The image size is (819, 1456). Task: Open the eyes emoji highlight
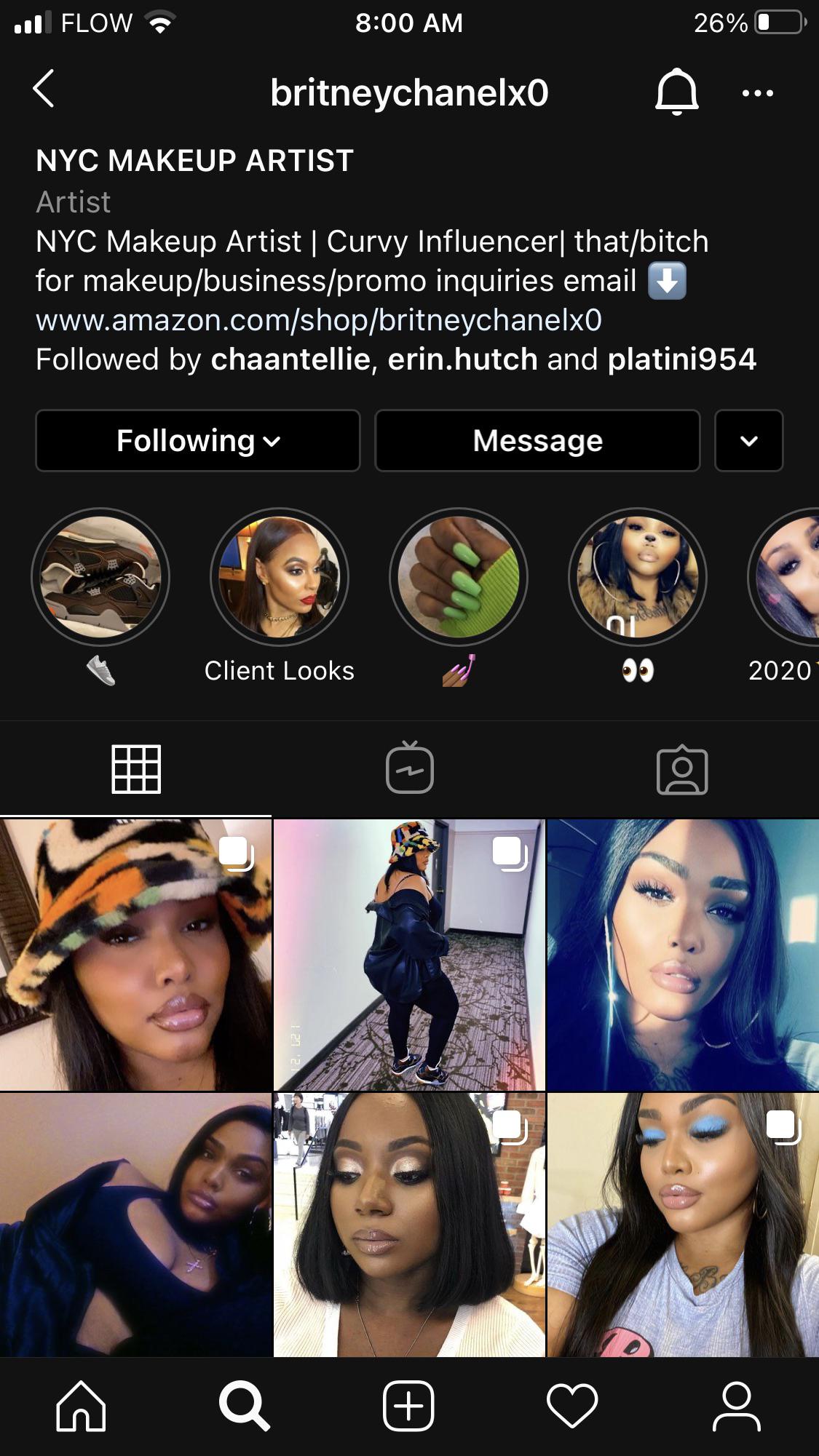click(x=638, y=577)
